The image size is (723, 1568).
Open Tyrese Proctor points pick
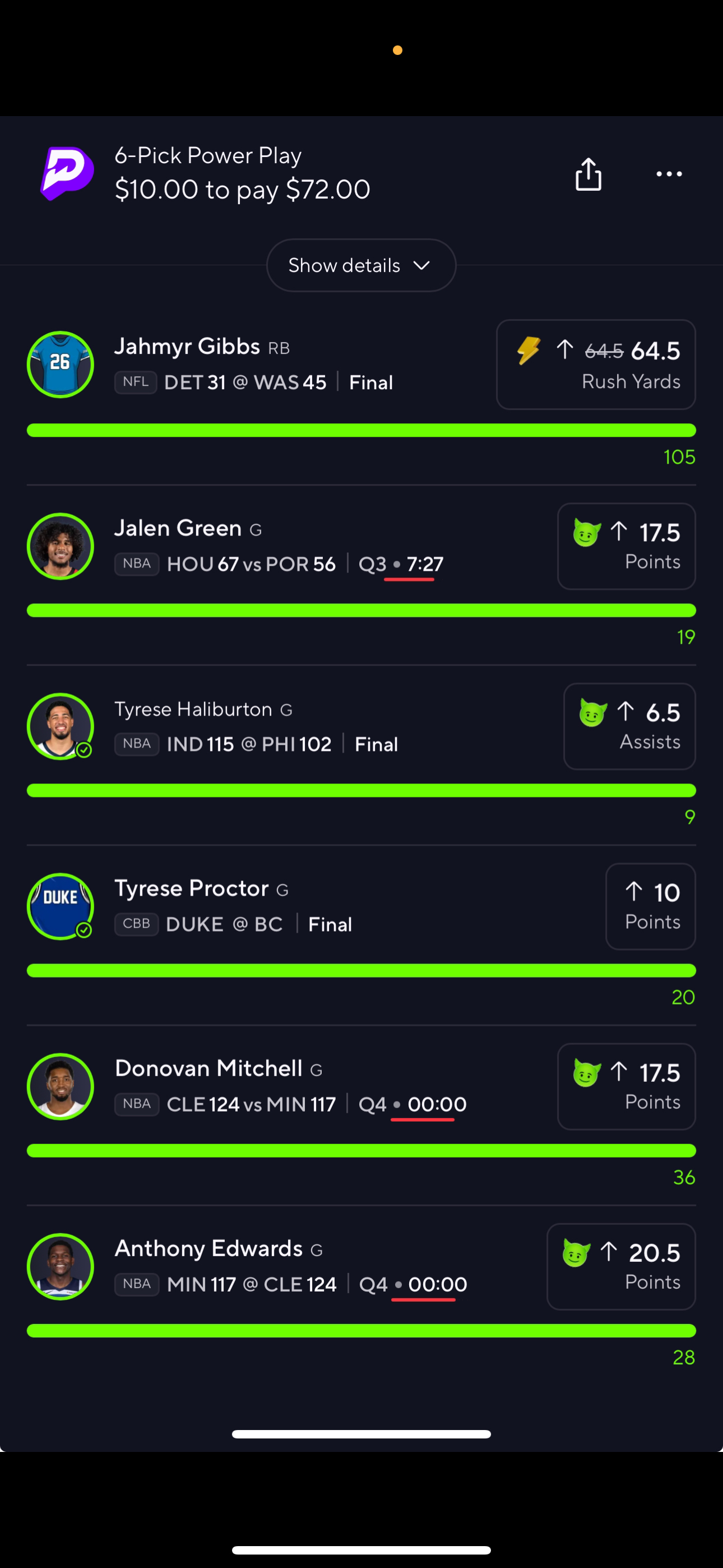pyautogui.click(x=650, y=906)
